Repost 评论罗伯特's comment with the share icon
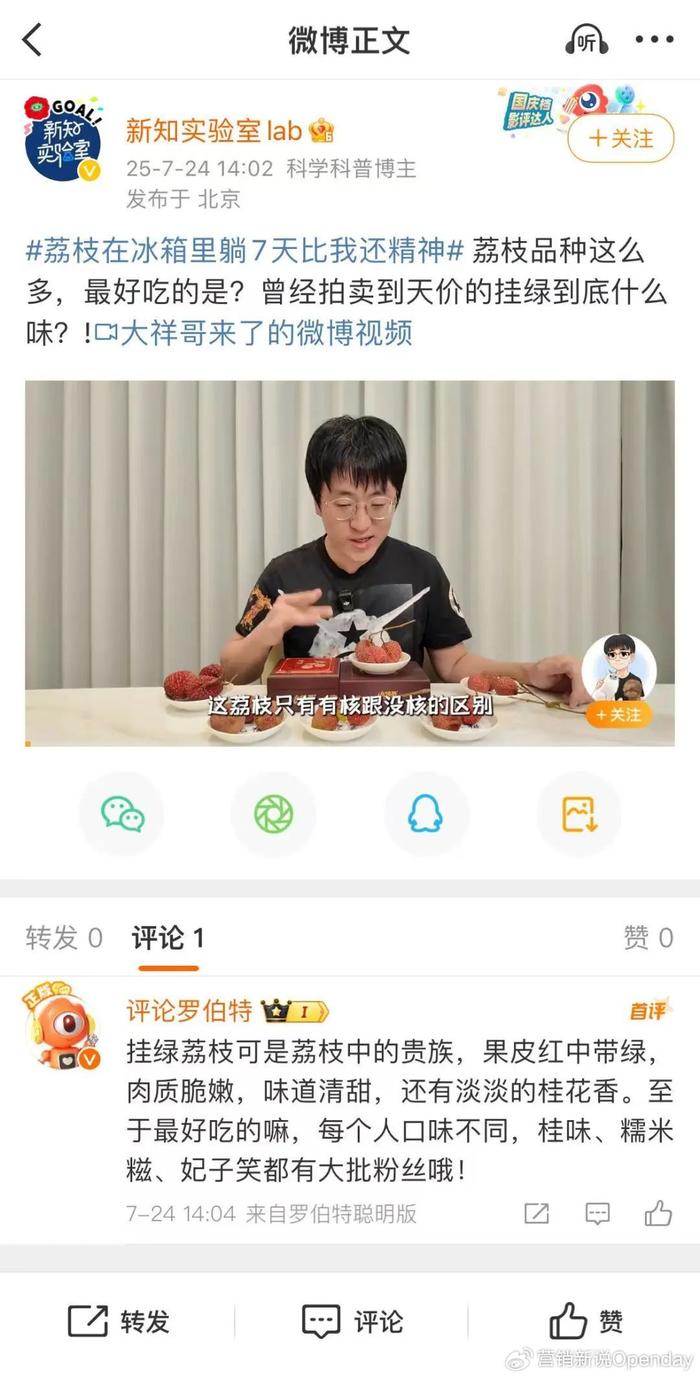The width and height of the screenshot is (700, 1378). point(537,1214)
